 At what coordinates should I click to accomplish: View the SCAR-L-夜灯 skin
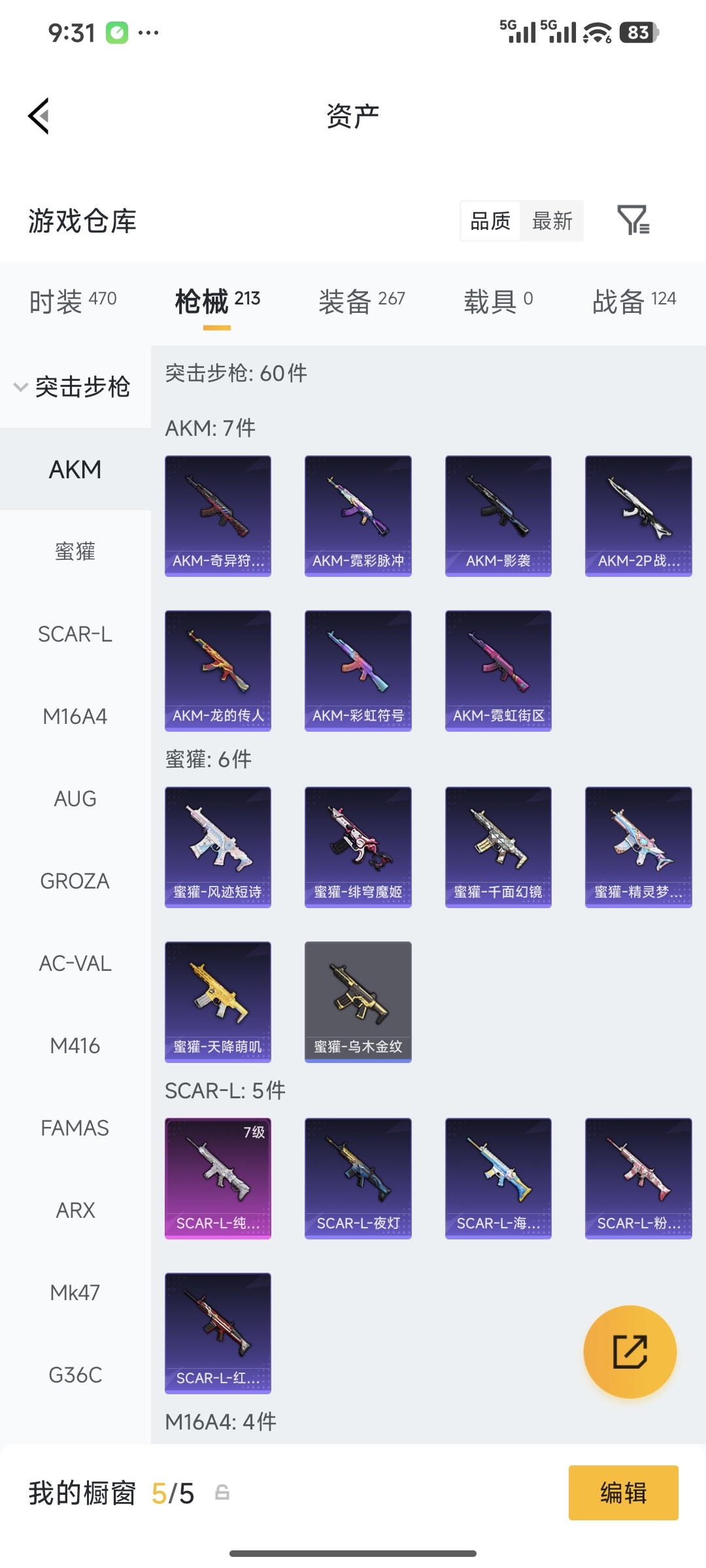pos(358,1178)
